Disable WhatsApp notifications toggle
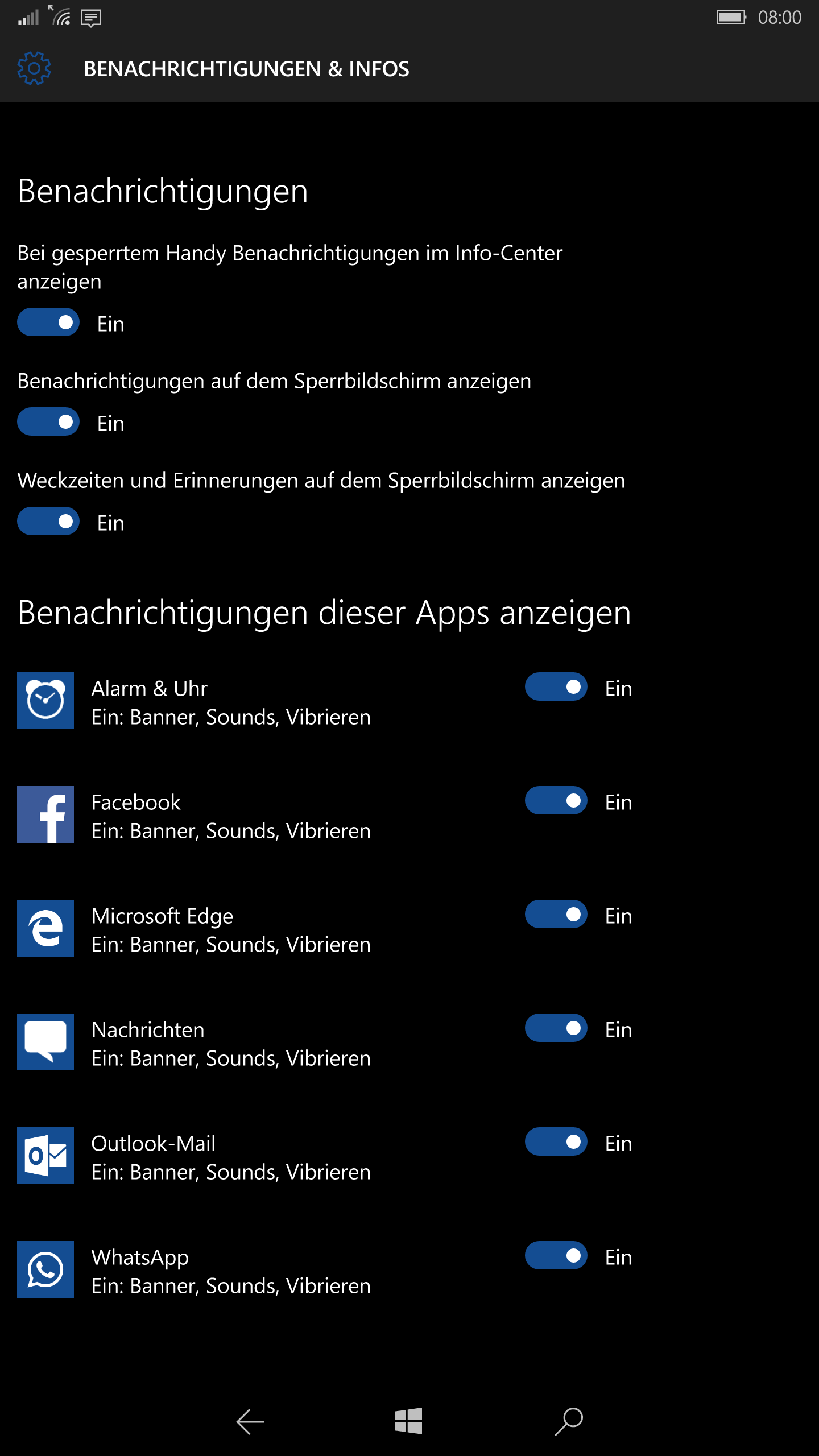The image size is (819, 1456). (556, 1256)
